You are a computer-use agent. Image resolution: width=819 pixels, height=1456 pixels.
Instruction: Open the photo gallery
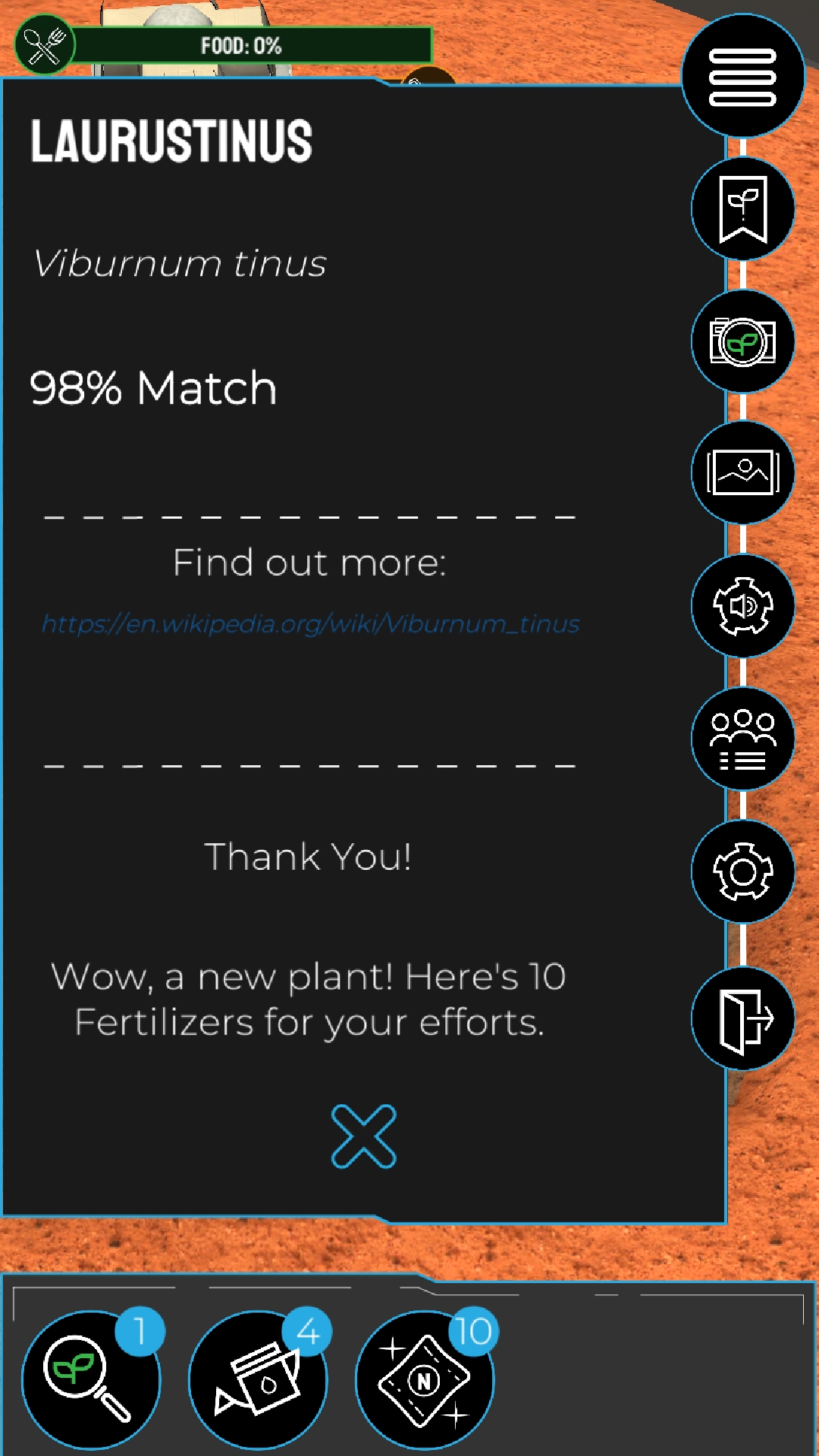pos(742,473)
